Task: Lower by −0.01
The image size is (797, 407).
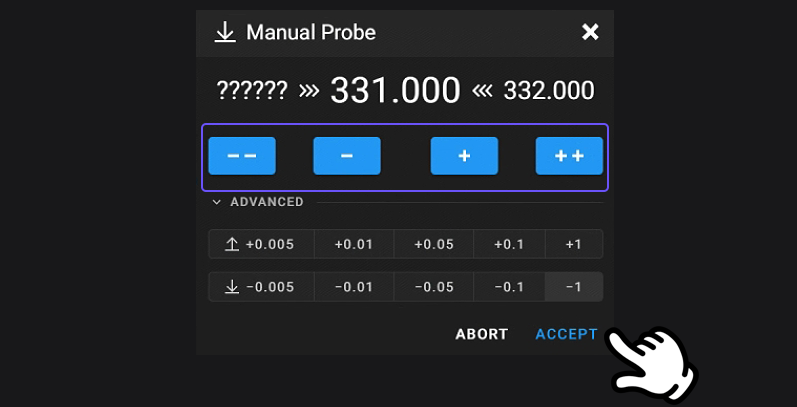Action: click(353, 287)
